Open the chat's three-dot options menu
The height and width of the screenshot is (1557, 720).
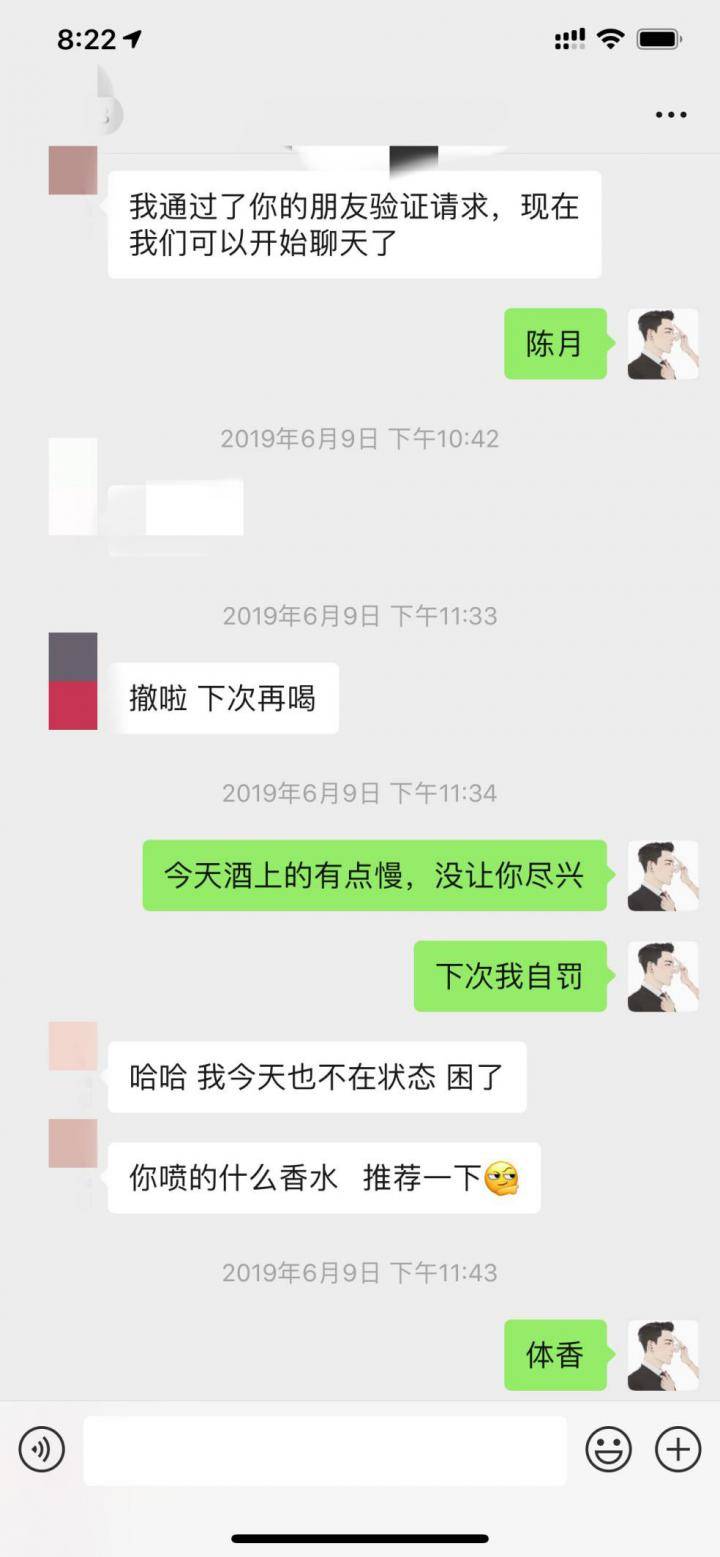pyautogui.click(x=671, y=115)
